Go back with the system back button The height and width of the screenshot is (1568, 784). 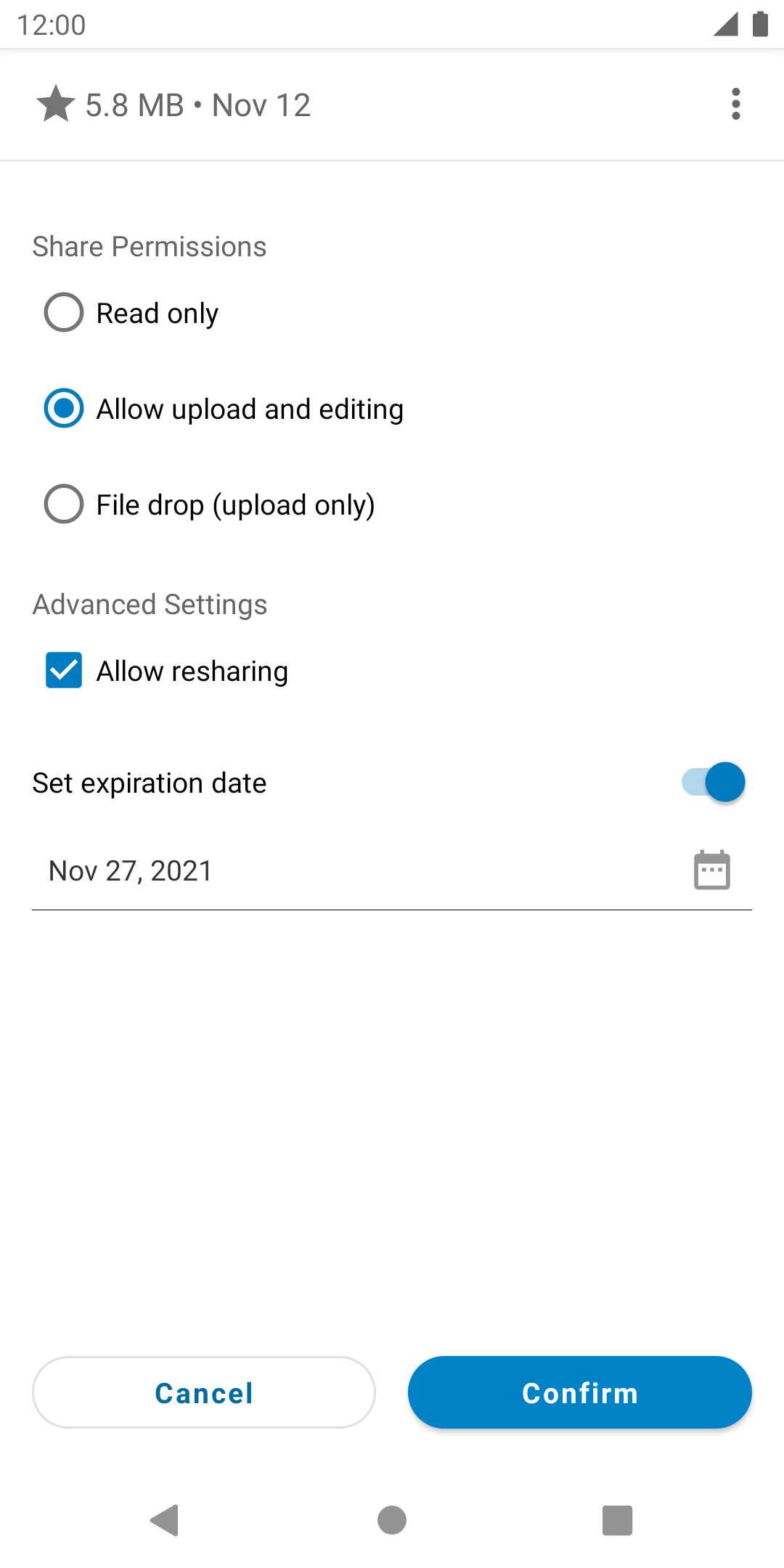(166, 1520)
